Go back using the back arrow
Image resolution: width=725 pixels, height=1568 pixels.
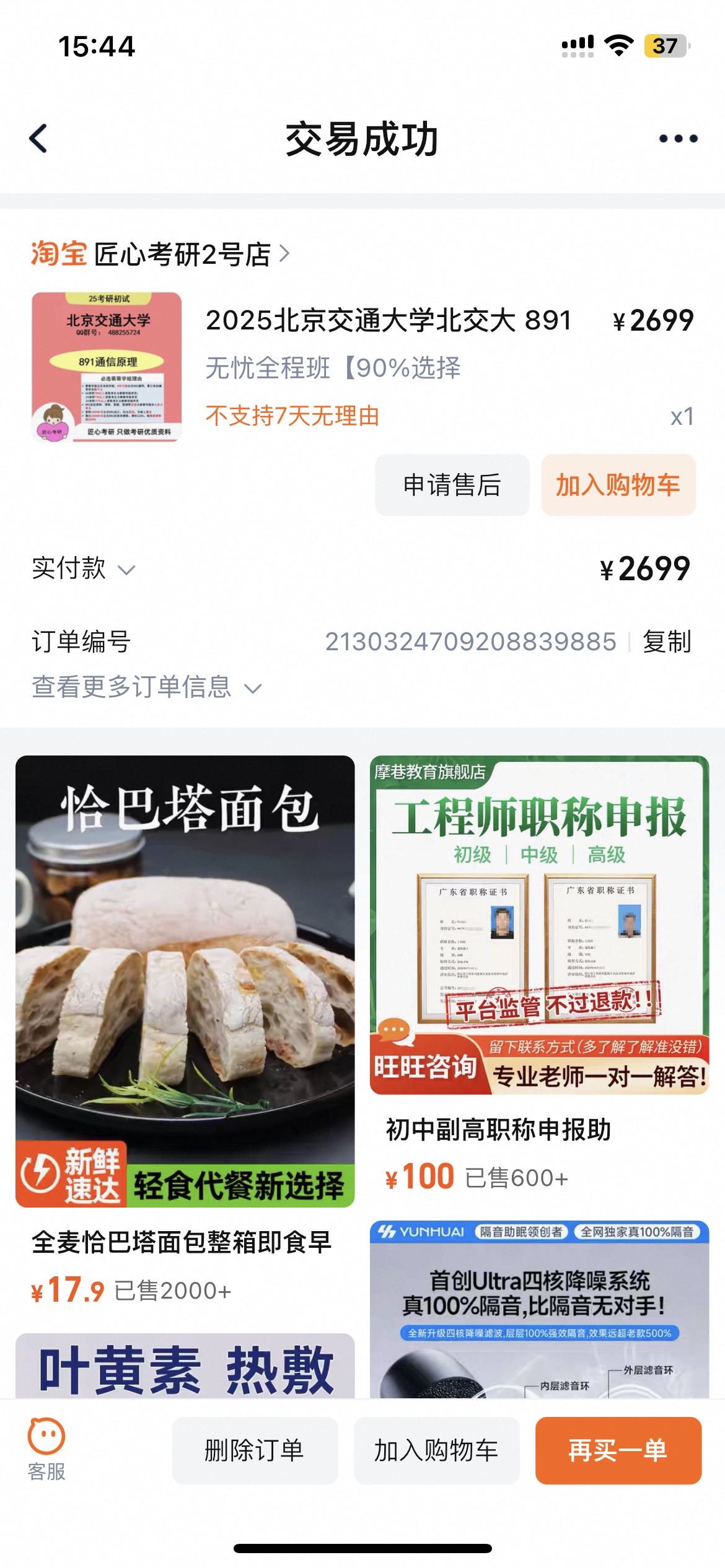tap(38, 138)
